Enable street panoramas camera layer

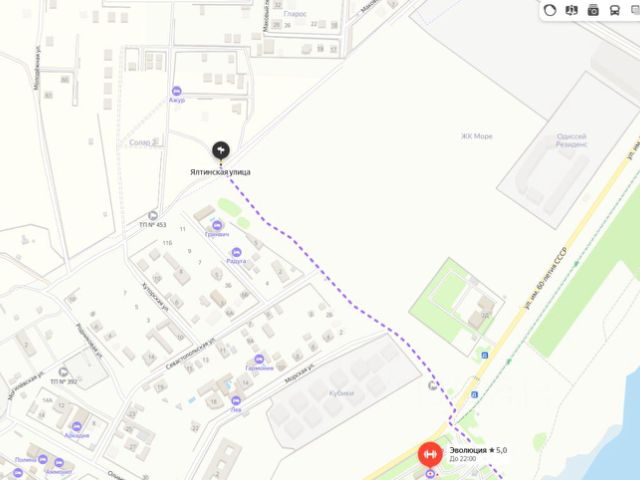click(593, 10)
